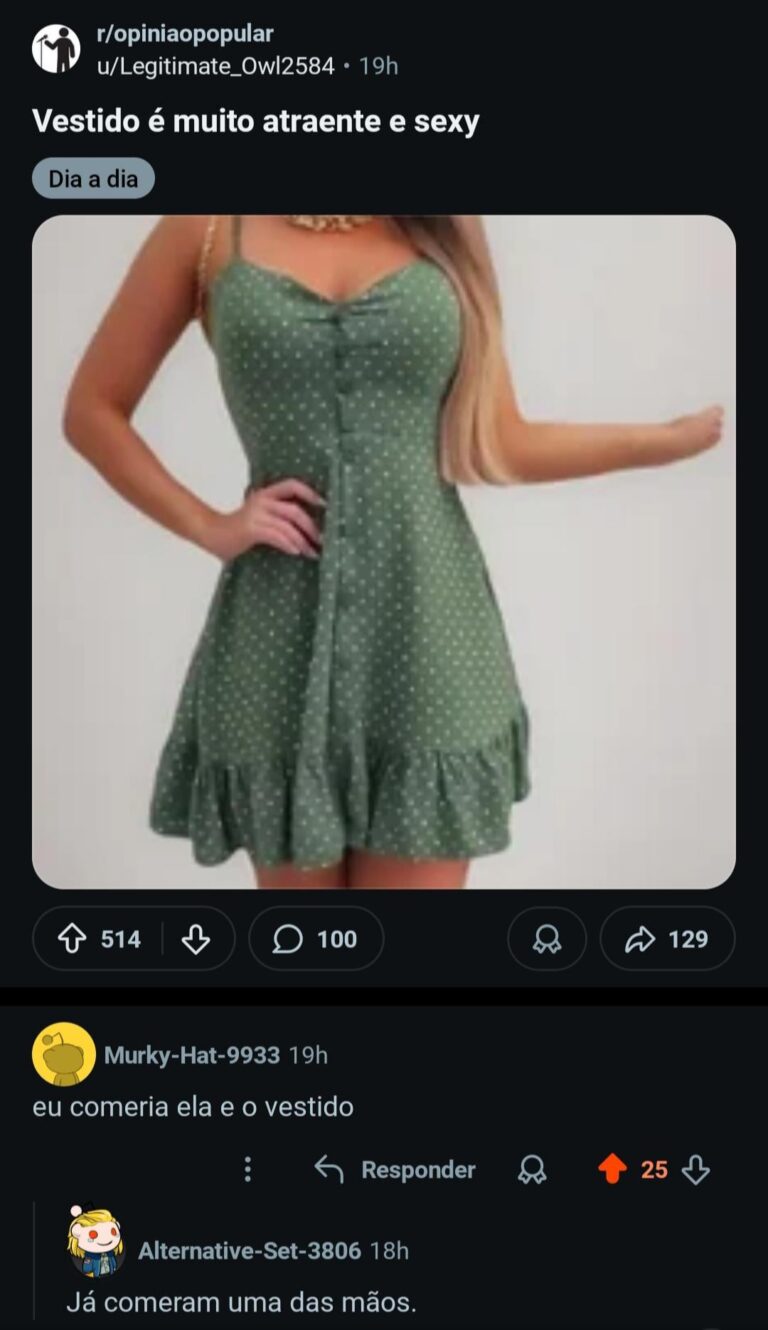Share the post with 129 shares
768x1330 pixels.
coord(667,939)
